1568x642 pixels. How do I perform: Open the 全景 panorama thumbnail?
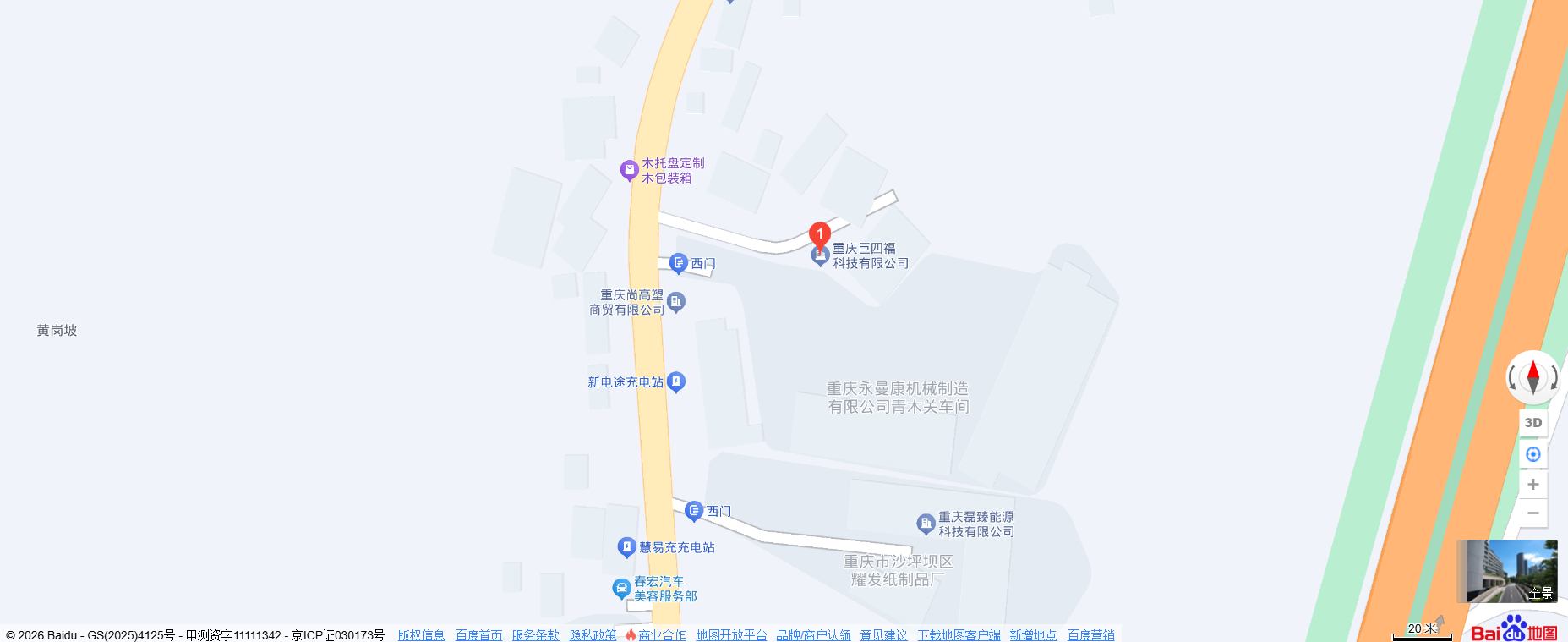pos(1507,571)
